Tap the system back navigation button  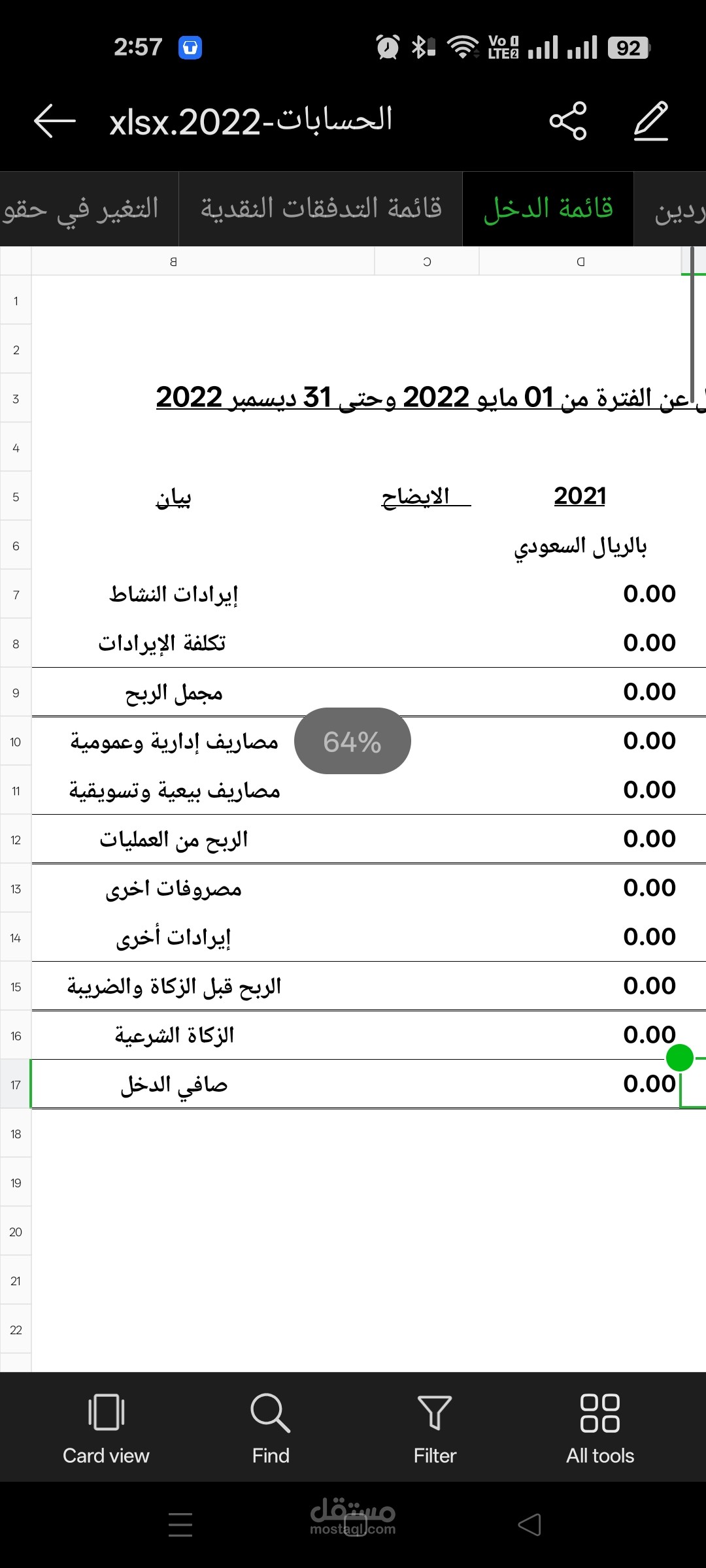coord(529,1525)
